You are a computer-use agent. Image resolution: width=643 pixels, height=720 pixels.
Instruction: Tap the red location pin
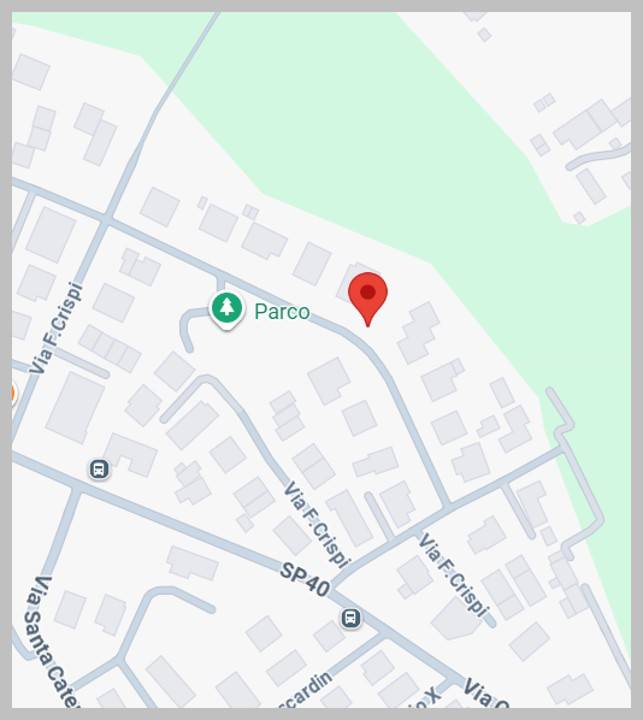pos(368,295)
